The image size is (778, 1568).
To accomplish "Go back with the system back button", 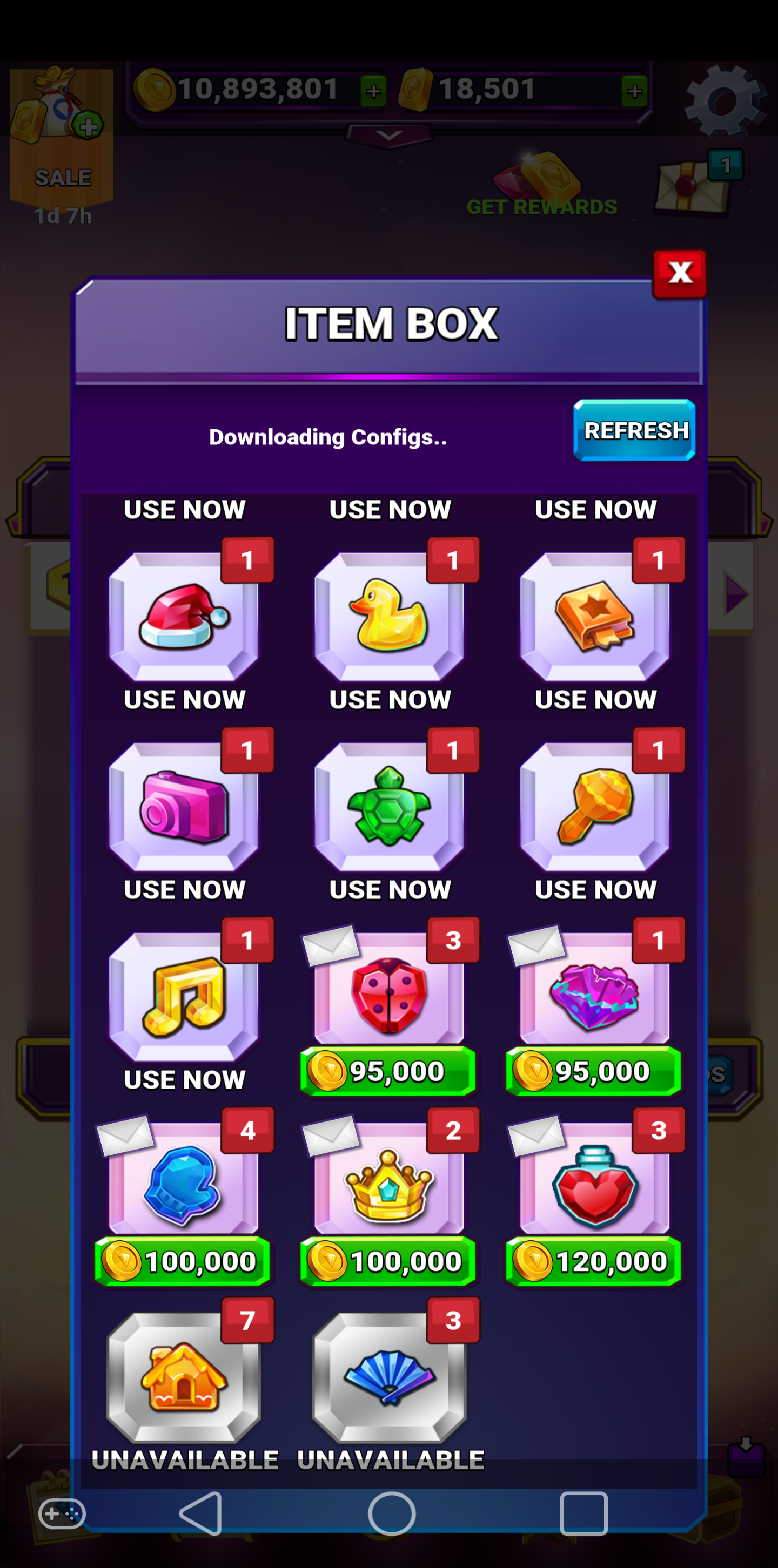I will (x=201, y=1513).
